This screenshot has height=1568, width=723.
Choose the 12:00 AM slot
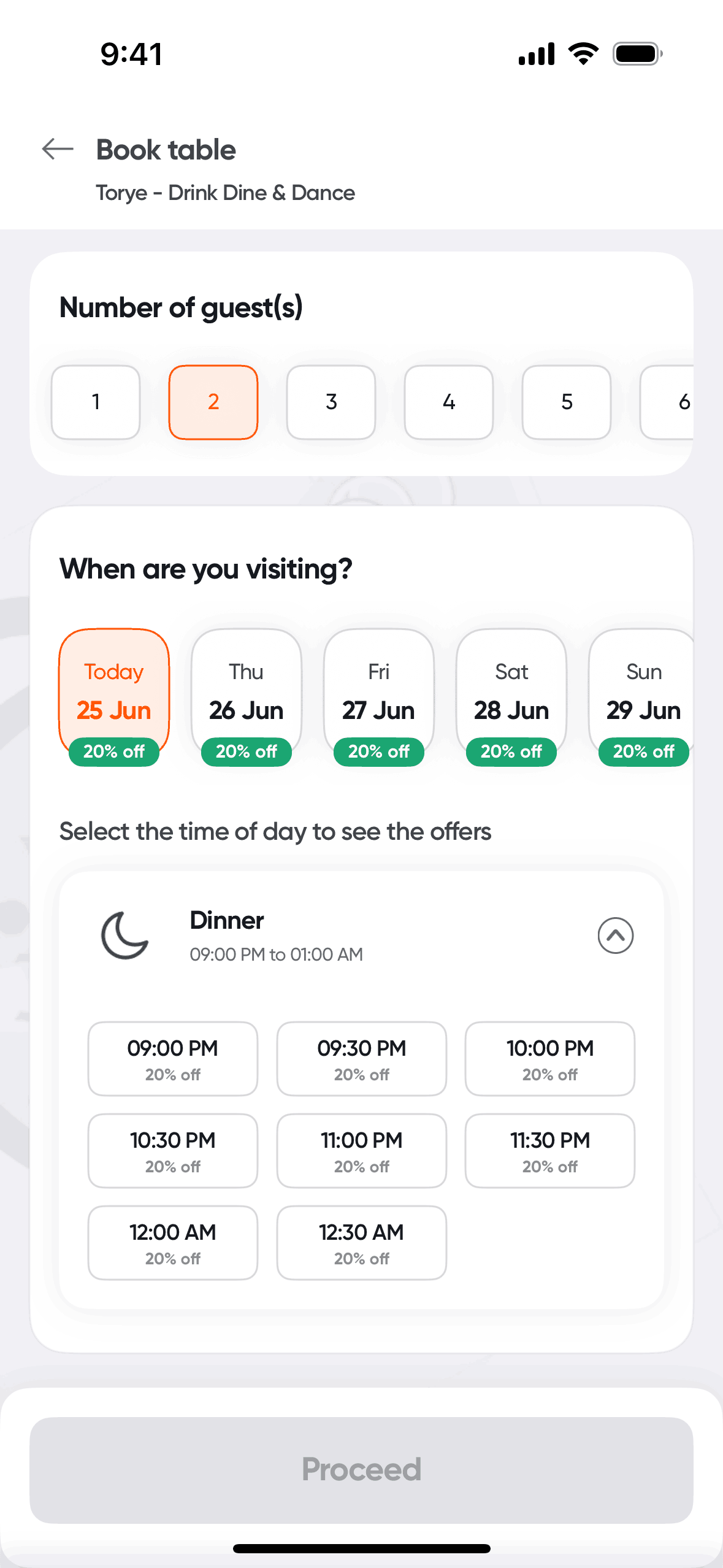point(173,1242)
